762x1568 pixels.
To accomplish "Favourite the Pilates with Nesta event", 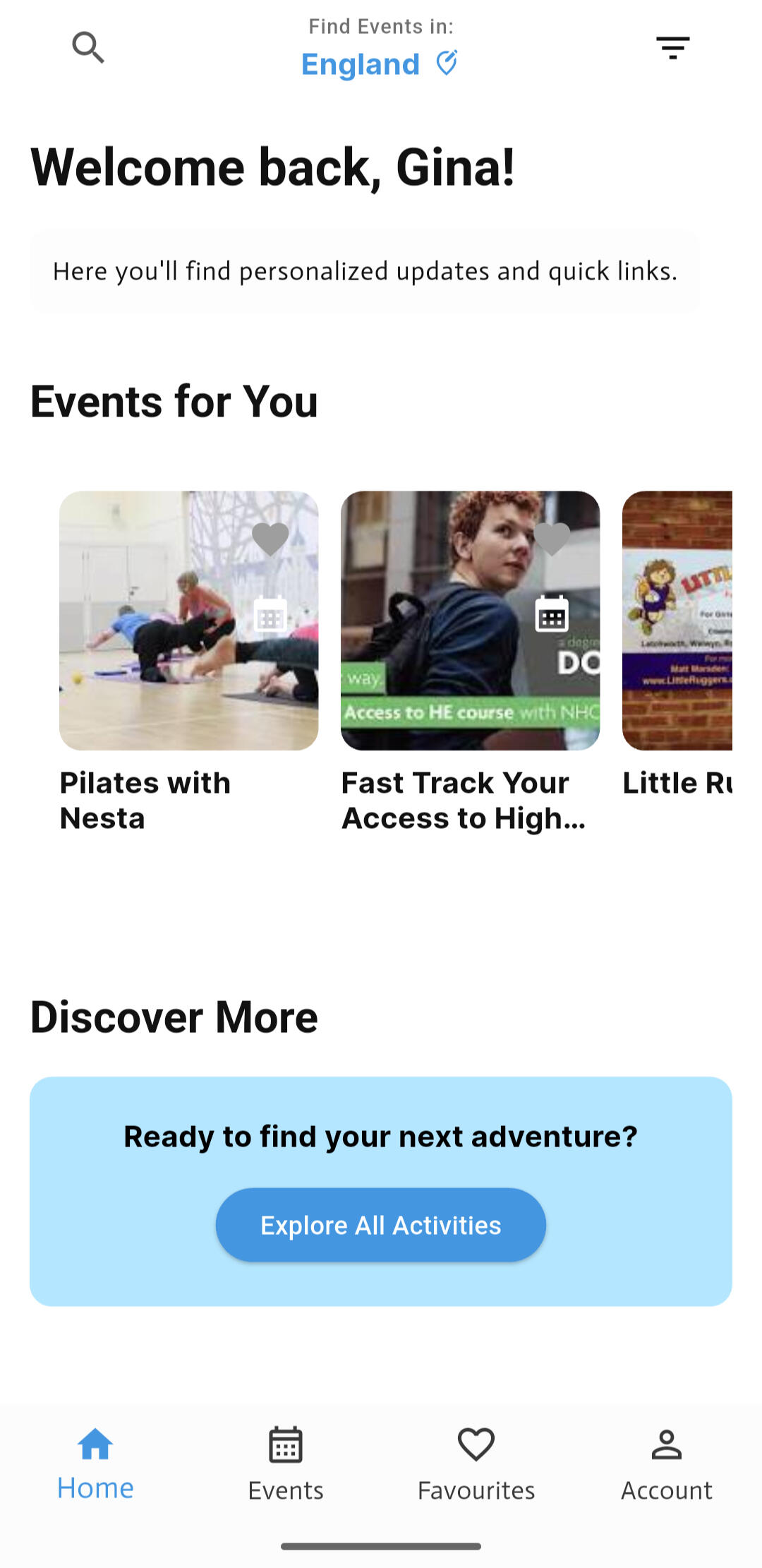I will point(270,539).
